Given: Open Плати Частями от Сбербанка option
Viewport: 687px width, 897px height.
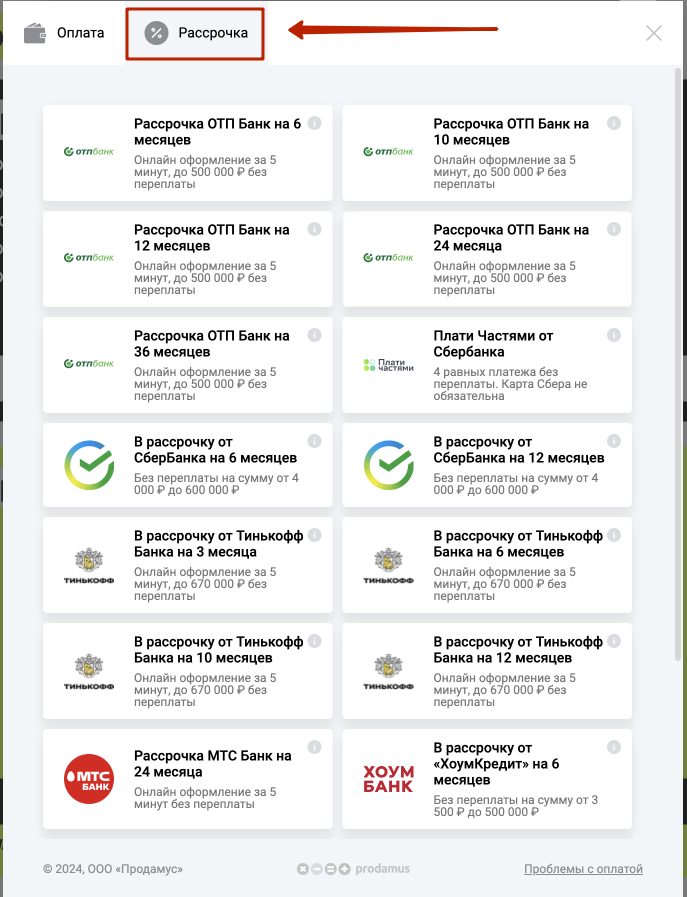Looking at the screenshot, I should [487, 364].
